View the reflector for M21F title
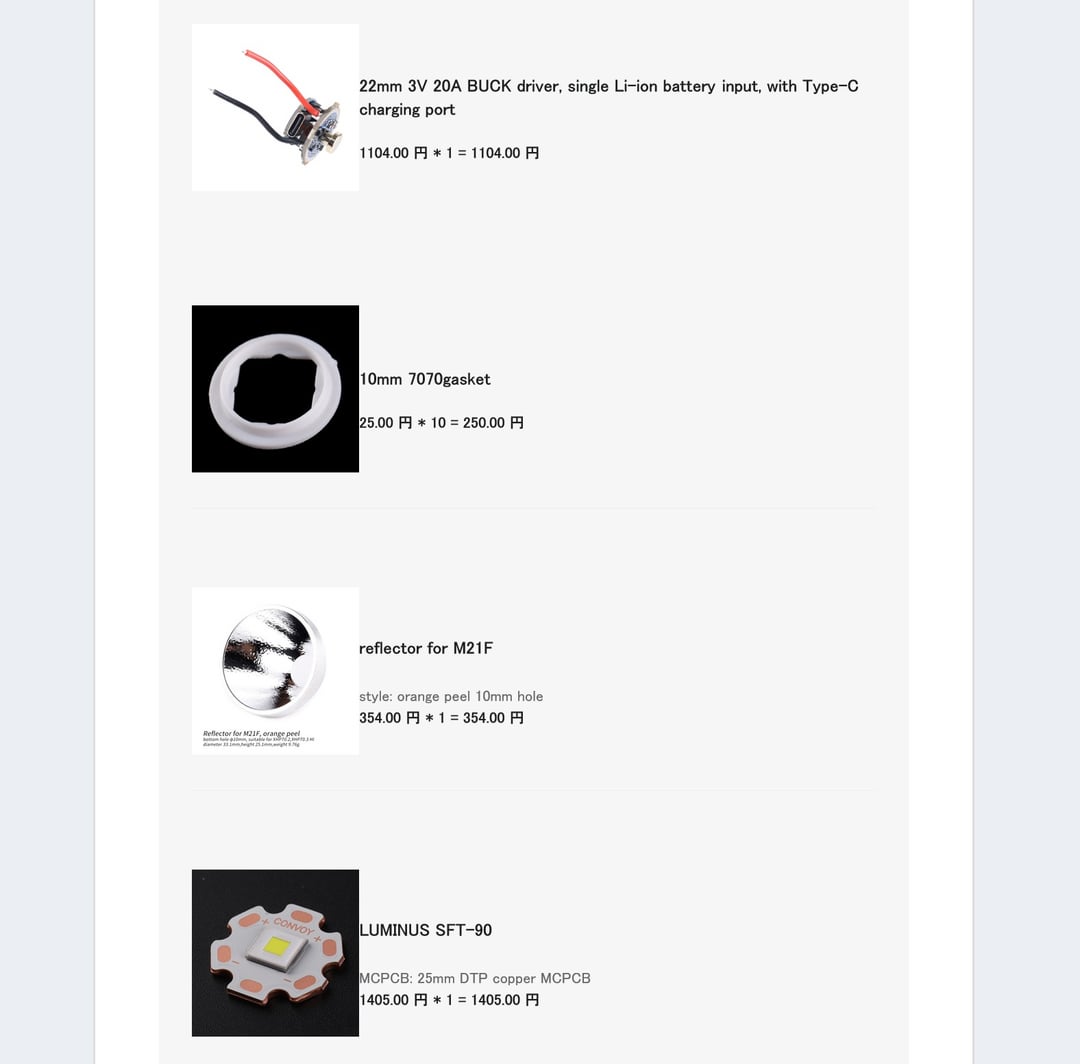The height and width of the screenshot is (1064, 1080). click(426, 648)
